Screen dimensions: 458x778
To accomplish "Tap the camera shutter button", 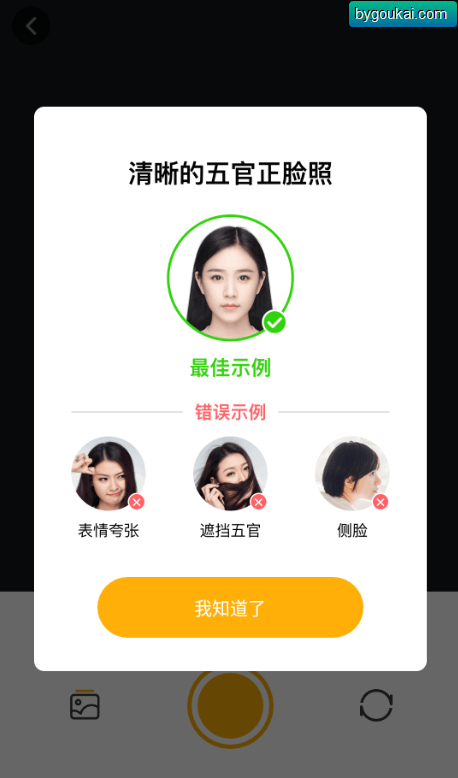I will click(230, 707).
